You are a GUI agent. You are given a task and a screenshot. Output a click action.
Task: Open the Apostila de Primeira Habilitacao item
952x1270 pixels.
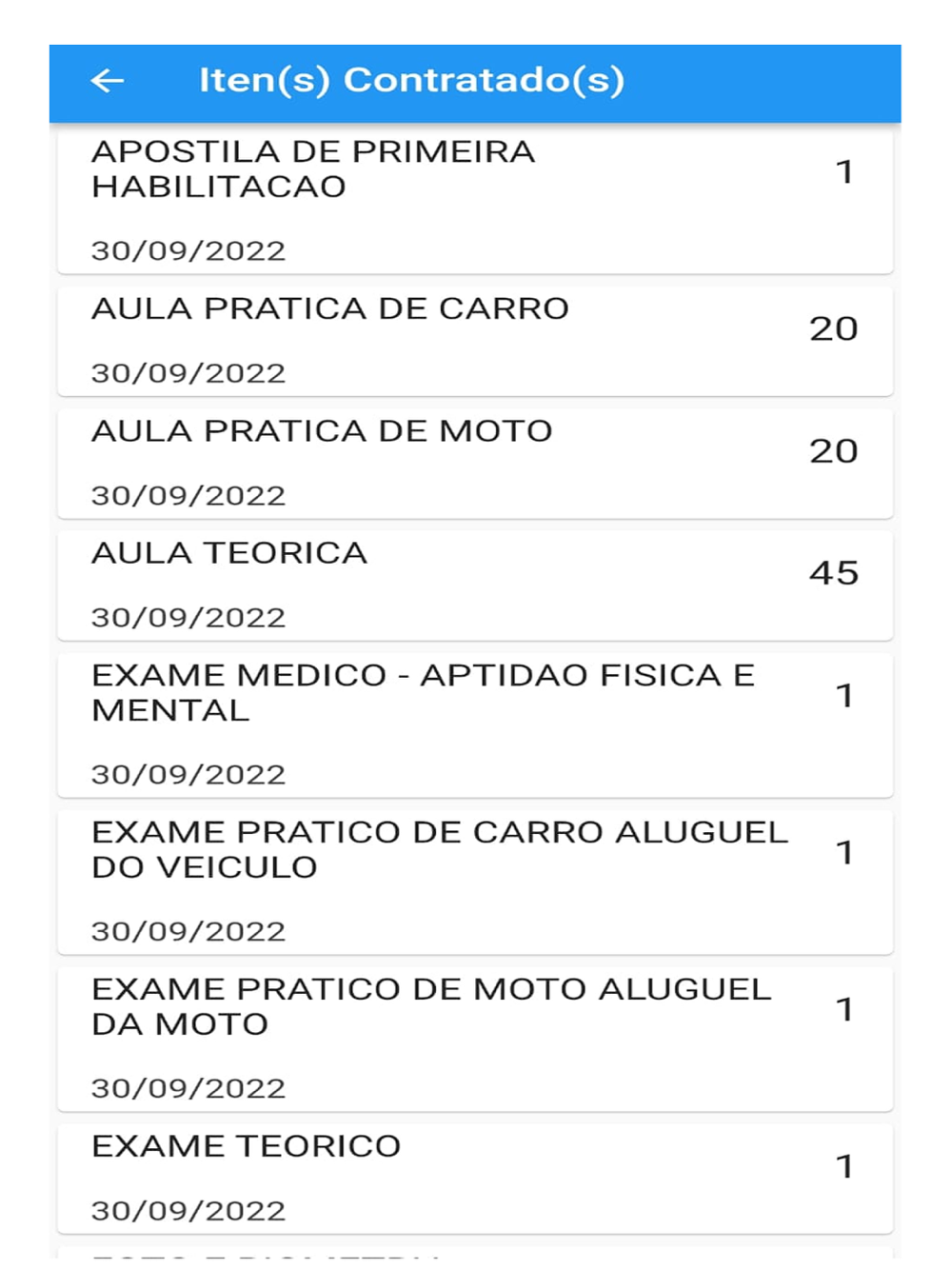[x=474, y=200]
